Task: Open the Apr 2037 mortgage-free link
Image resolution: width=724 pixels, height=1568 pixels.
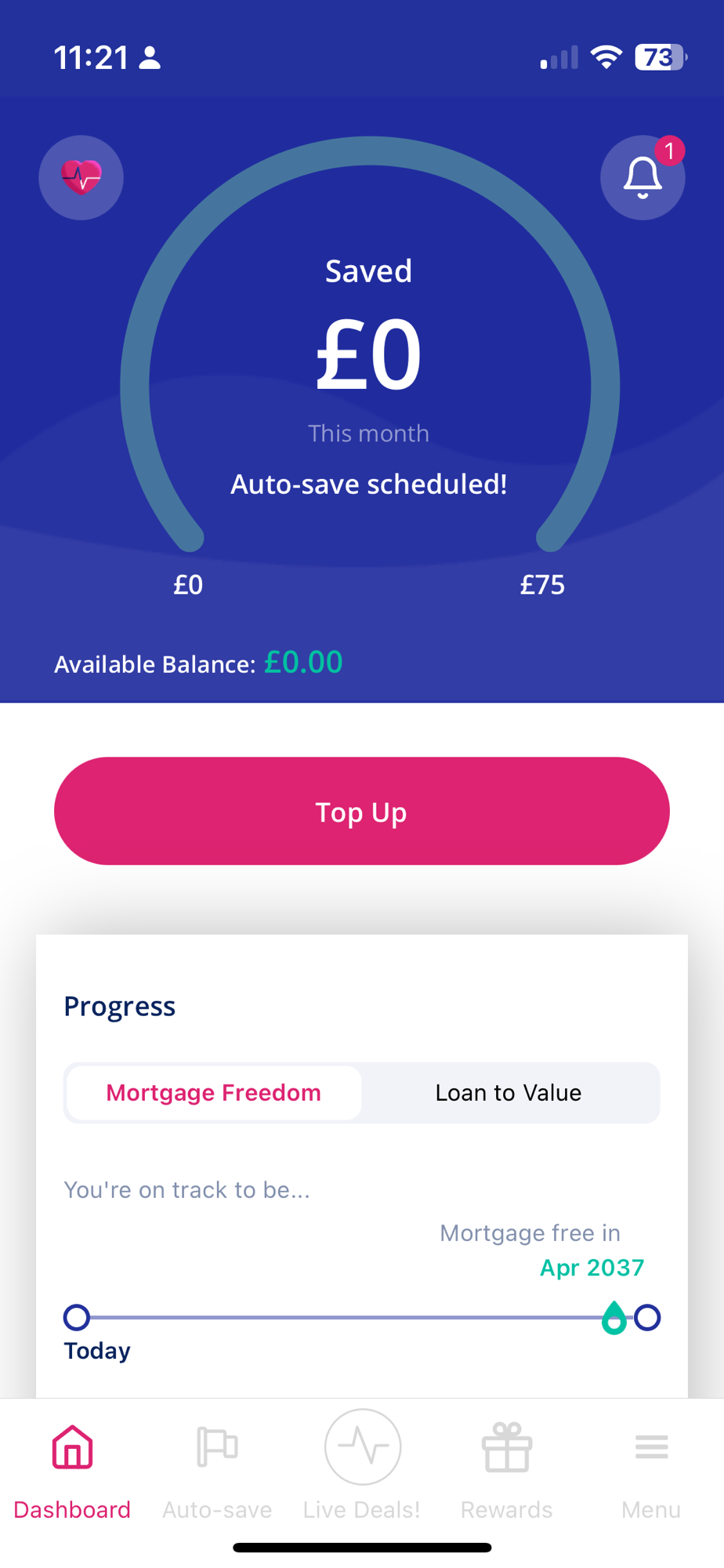Action: pyautogui.click(x=592, y=1267)
